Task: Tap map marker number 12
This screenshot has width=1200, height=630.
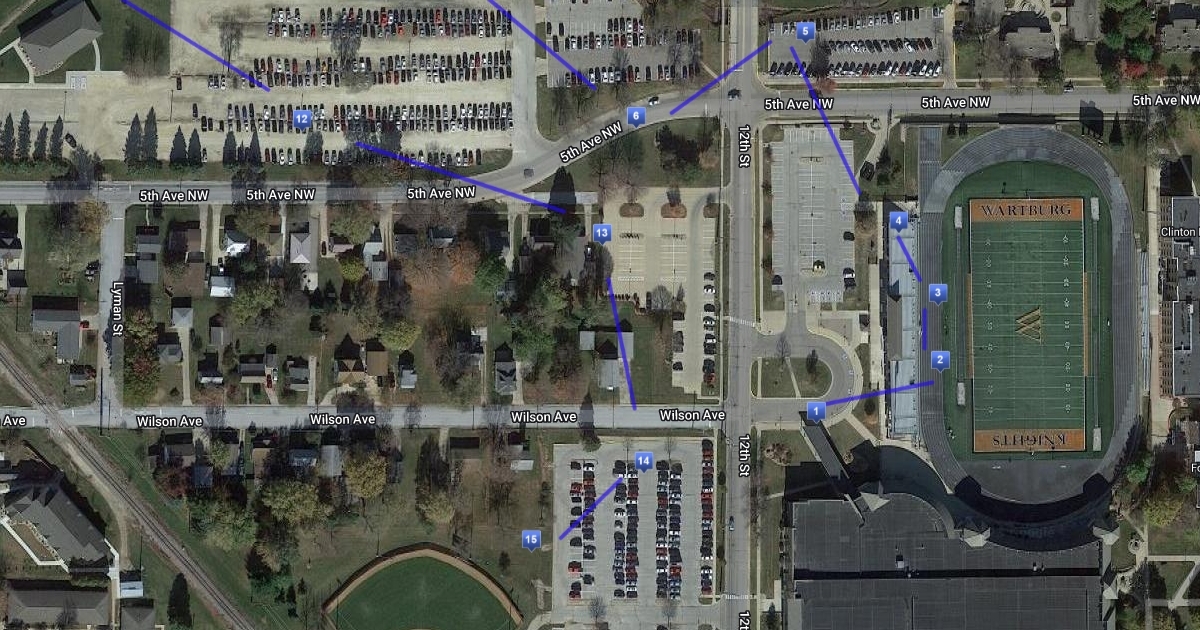Action: click(302, 118)
